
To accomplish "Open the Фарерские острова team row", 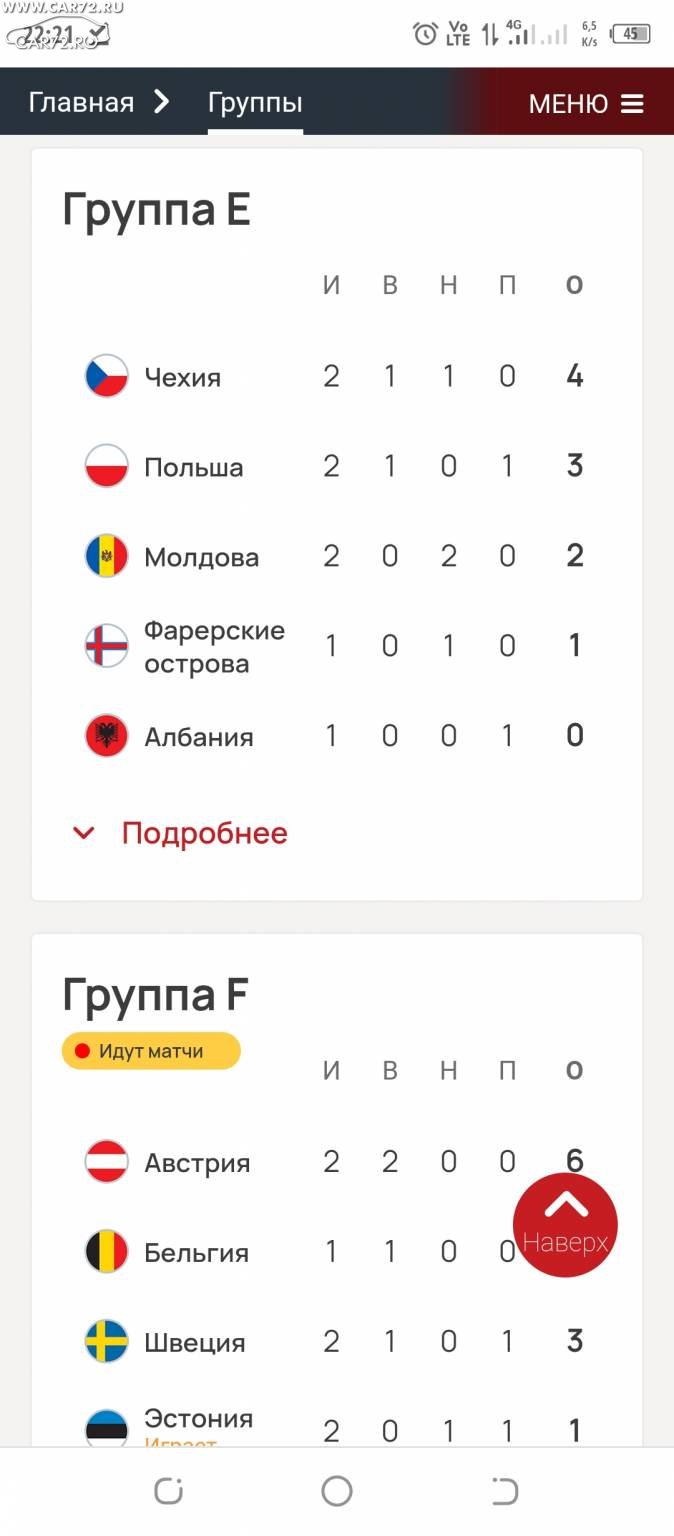I will pos(337,646).
